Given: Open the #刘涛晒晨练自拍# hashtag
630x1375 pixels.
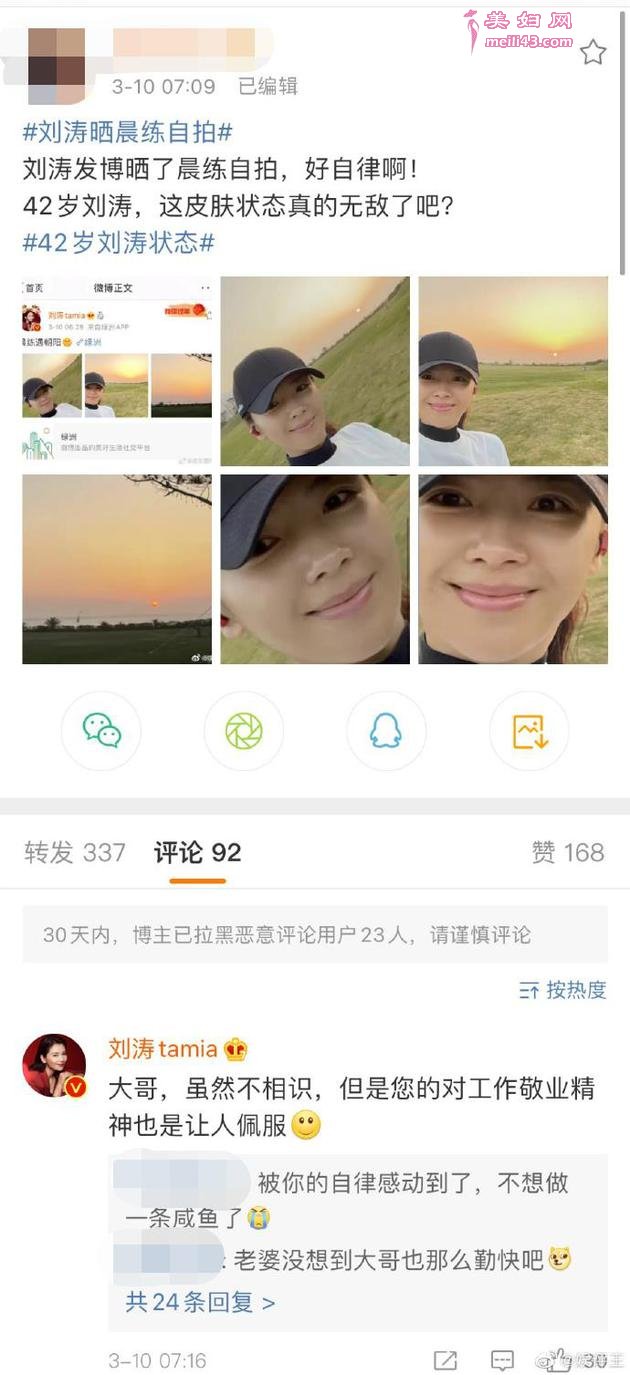Looking at the screenshot, I should pyautogui.click(x=128, y=131).
